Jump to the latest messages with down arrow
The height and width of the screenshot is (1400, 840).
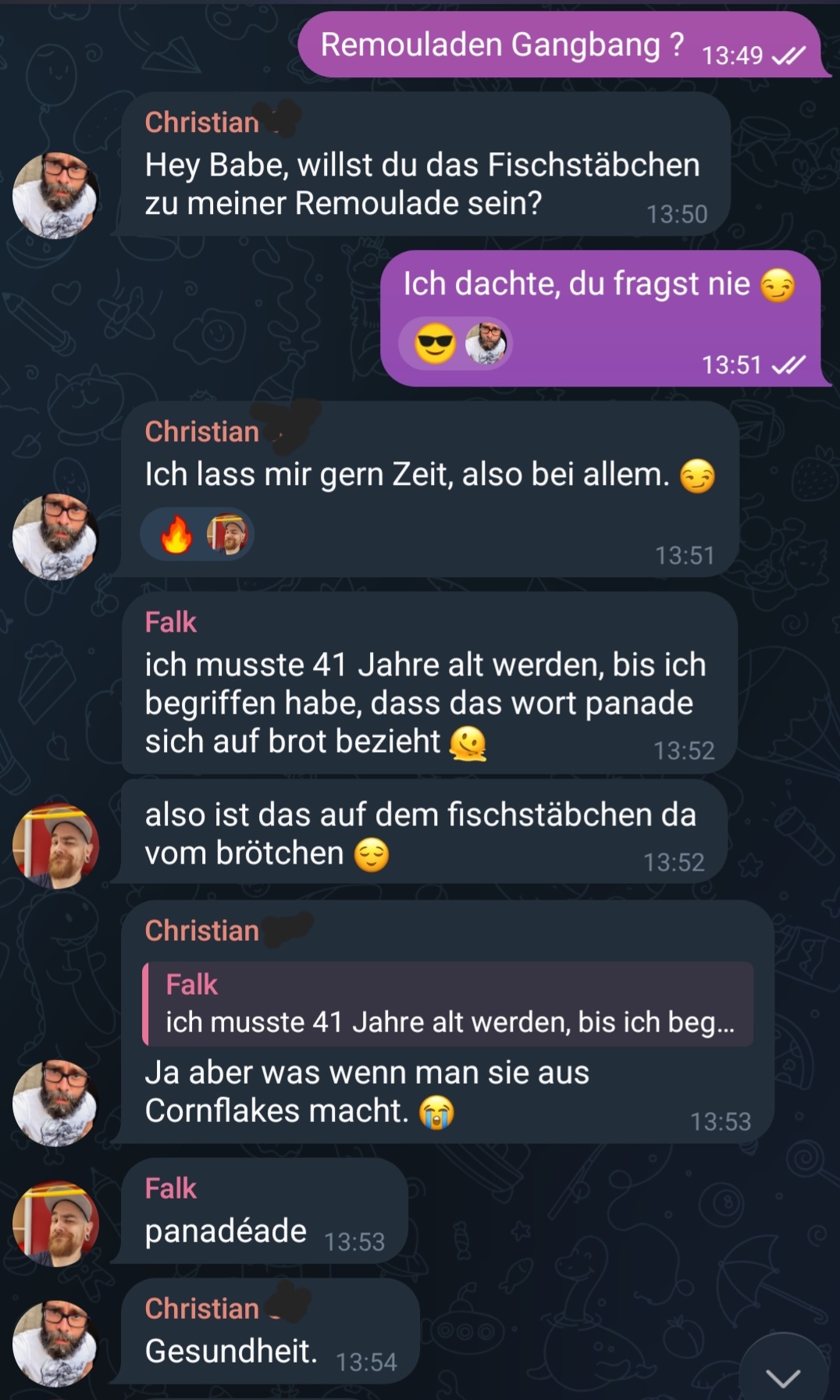[783, 1376]
